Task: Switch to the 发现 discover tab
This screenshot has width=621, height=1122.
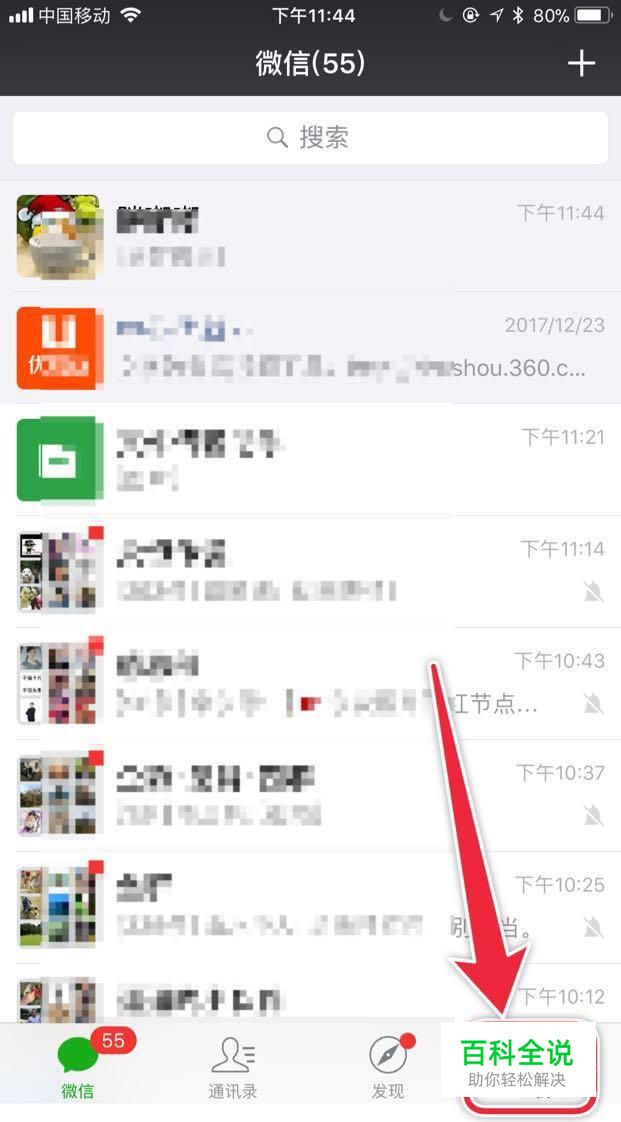Action: [x=388, y=1070]
